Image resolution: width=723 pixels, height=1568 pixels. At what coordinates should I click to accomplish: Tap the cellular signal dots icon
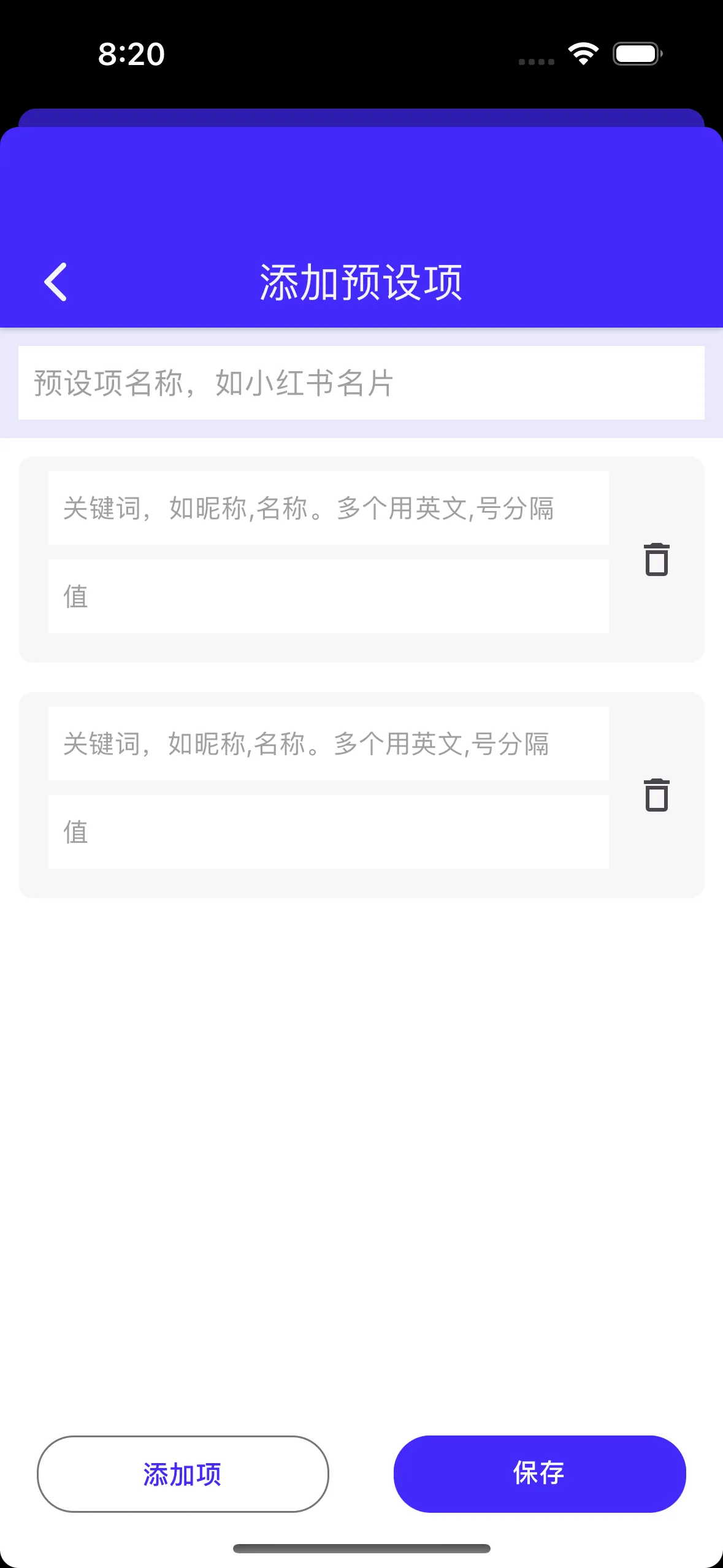tap(535, 61)
